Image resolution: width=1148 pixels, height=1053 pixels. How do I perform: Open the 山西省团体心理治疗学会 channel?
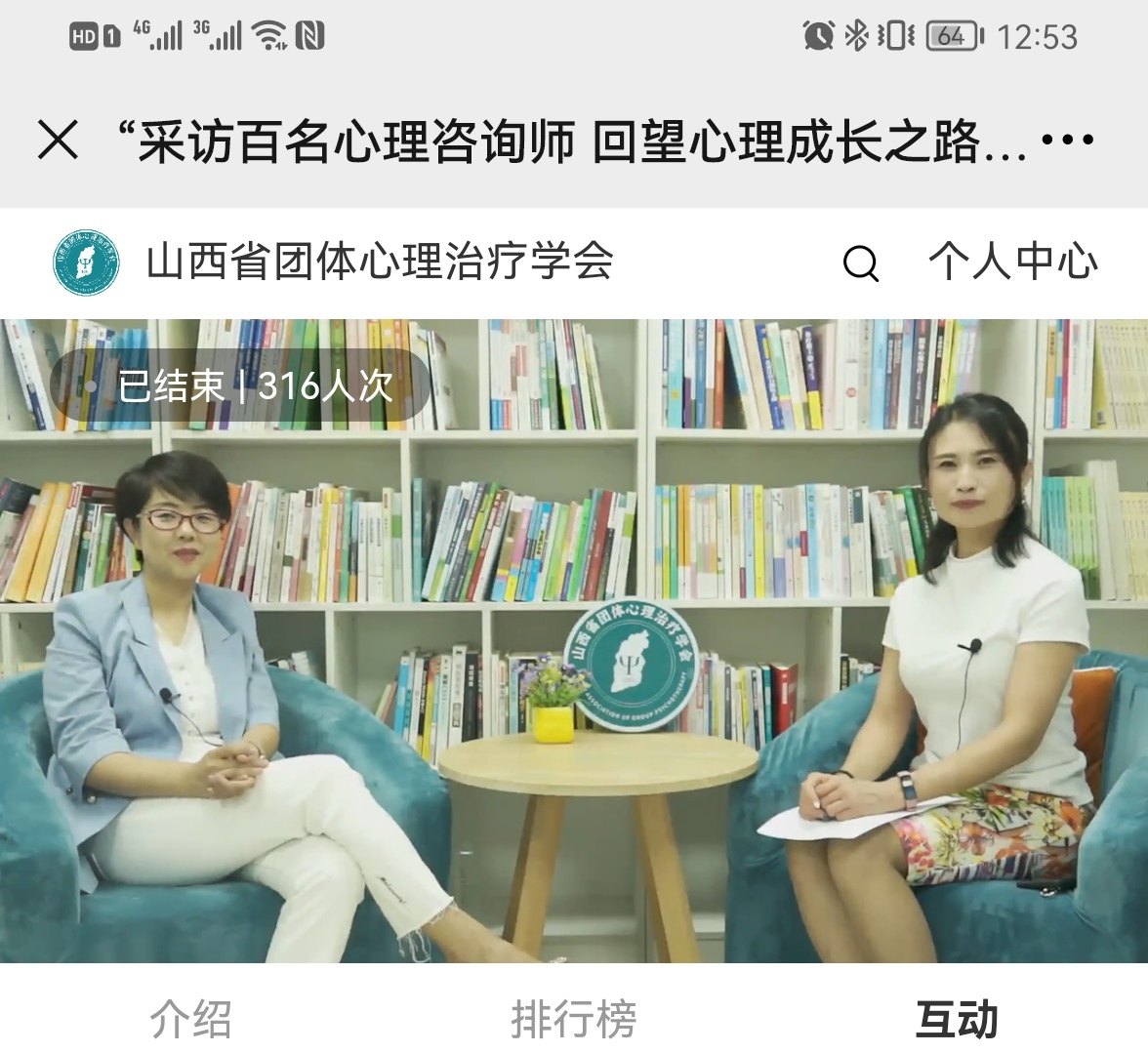332,262
